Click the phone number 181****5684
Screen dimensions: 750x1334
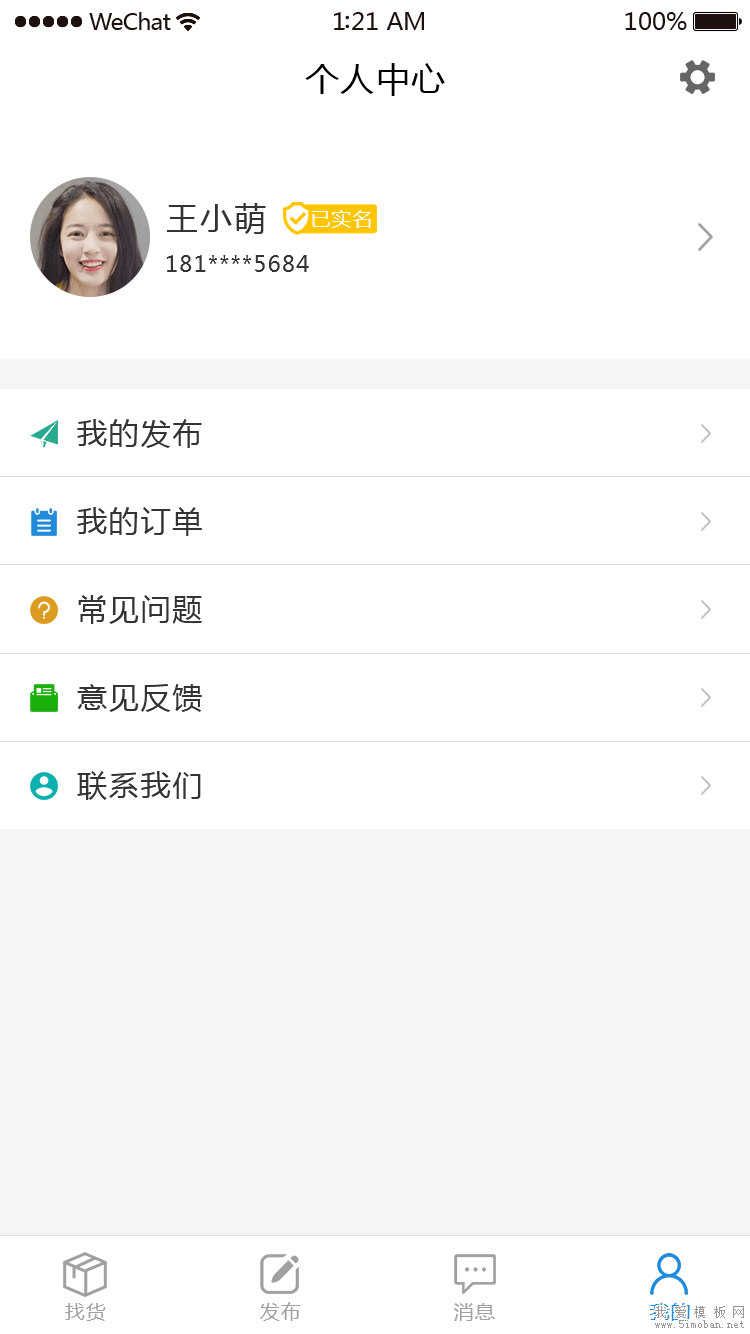click(x=237, y=263)
